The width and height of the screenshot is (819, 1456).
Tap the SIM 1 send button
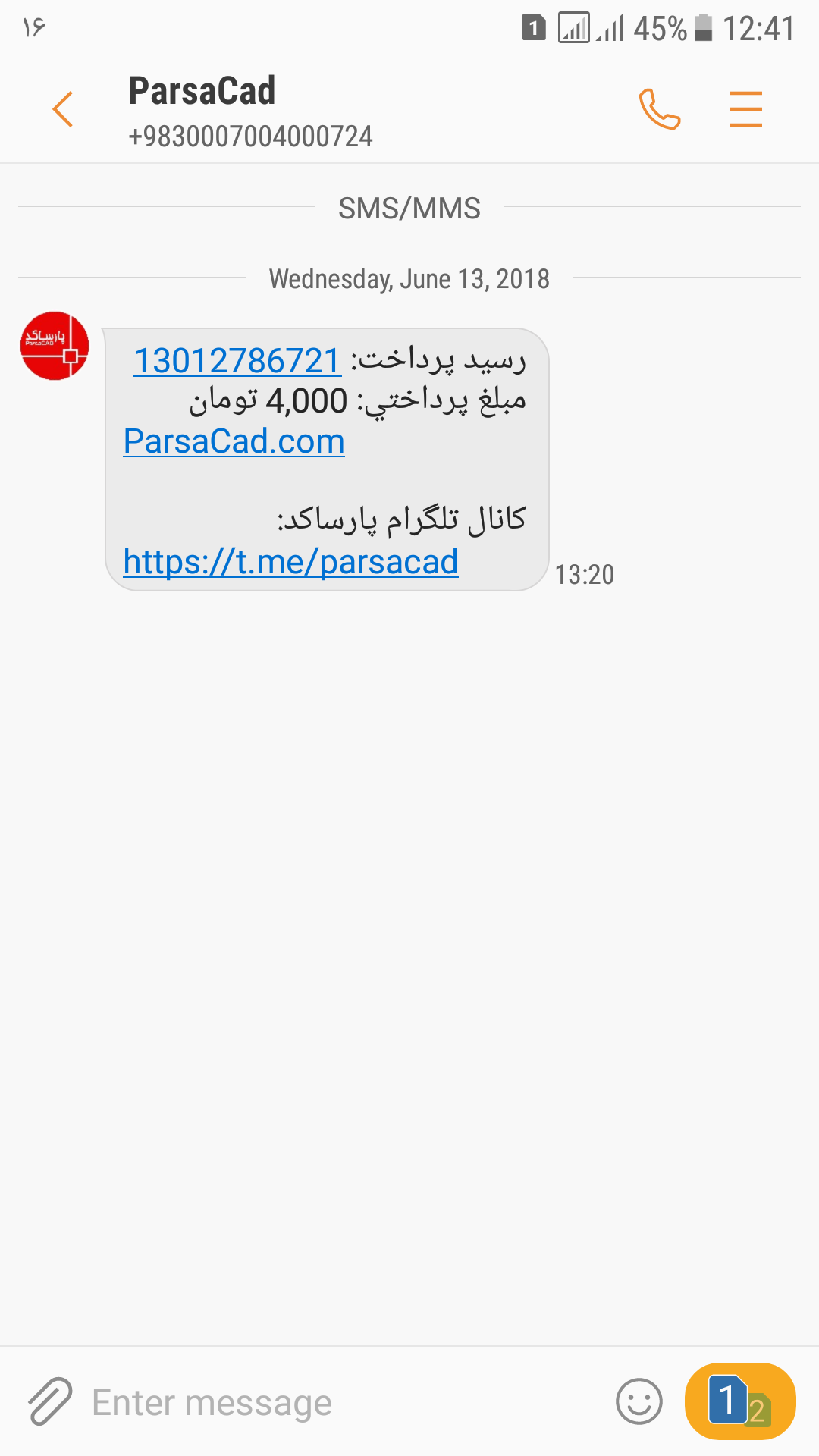pos(739,1401)
